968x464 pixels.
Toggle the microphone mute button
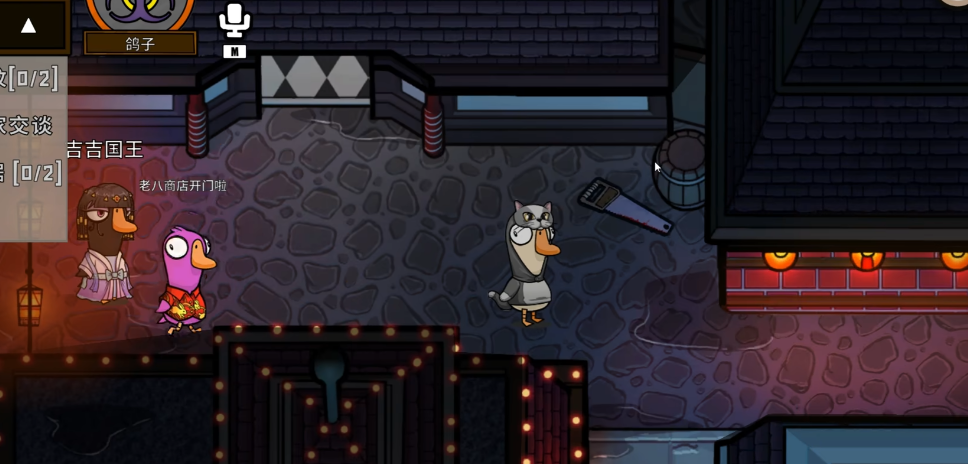[234, 22]
